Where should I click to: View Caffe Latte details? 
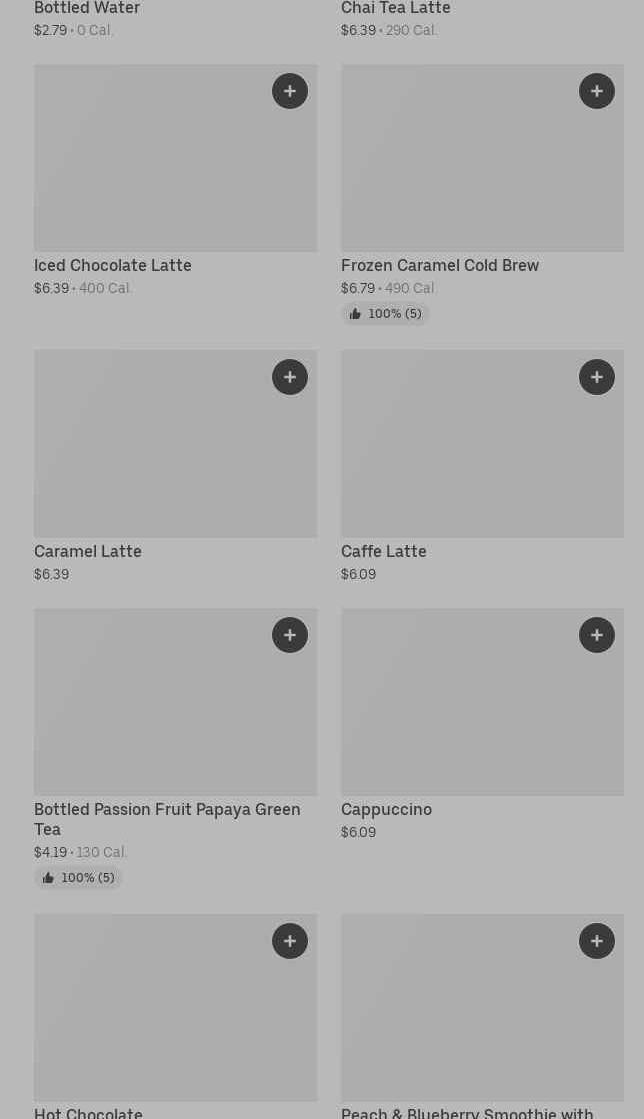pos(483,467)
